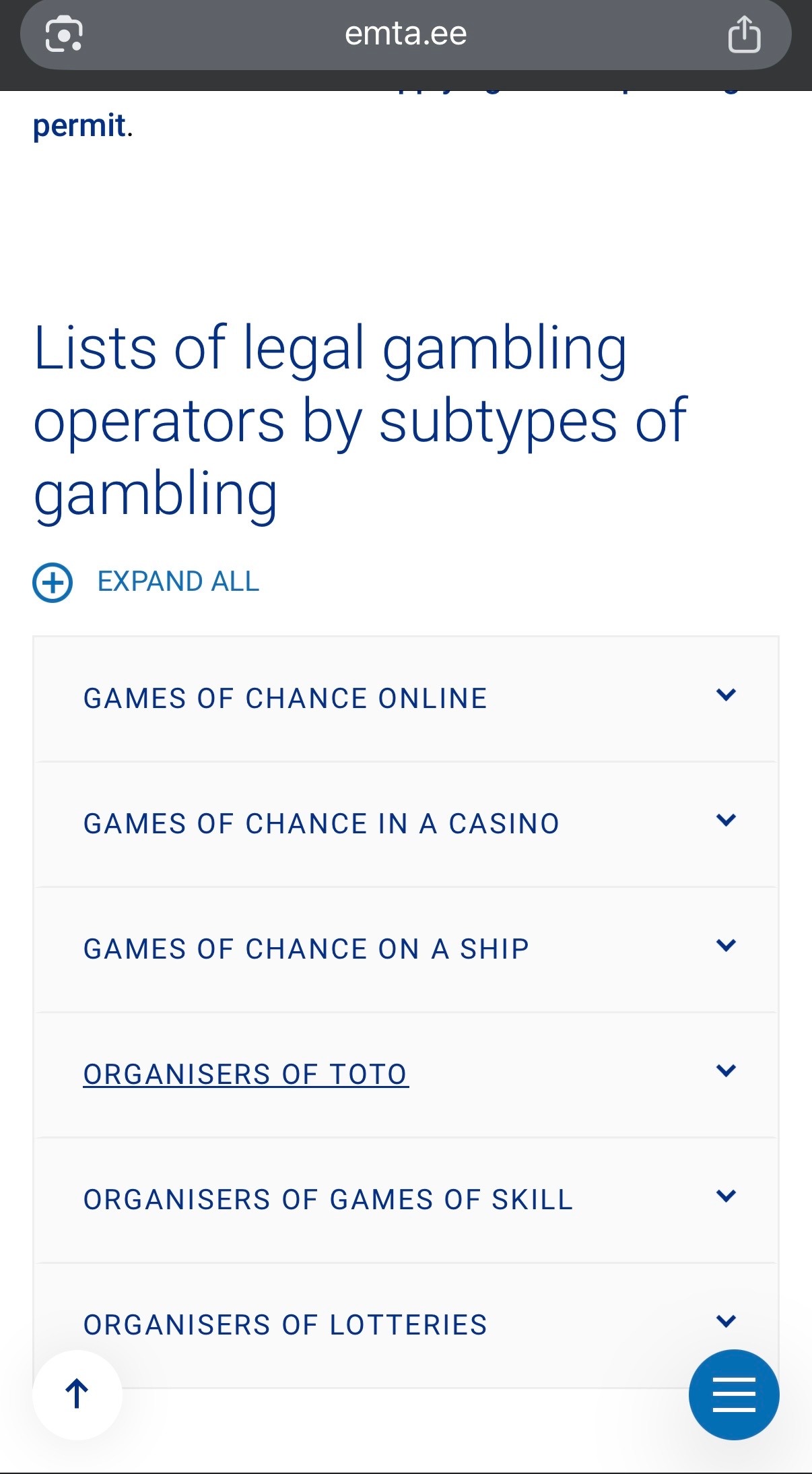Expand all gambling operator lists
Screen dimensions: 812x1474
click(147, 582)
